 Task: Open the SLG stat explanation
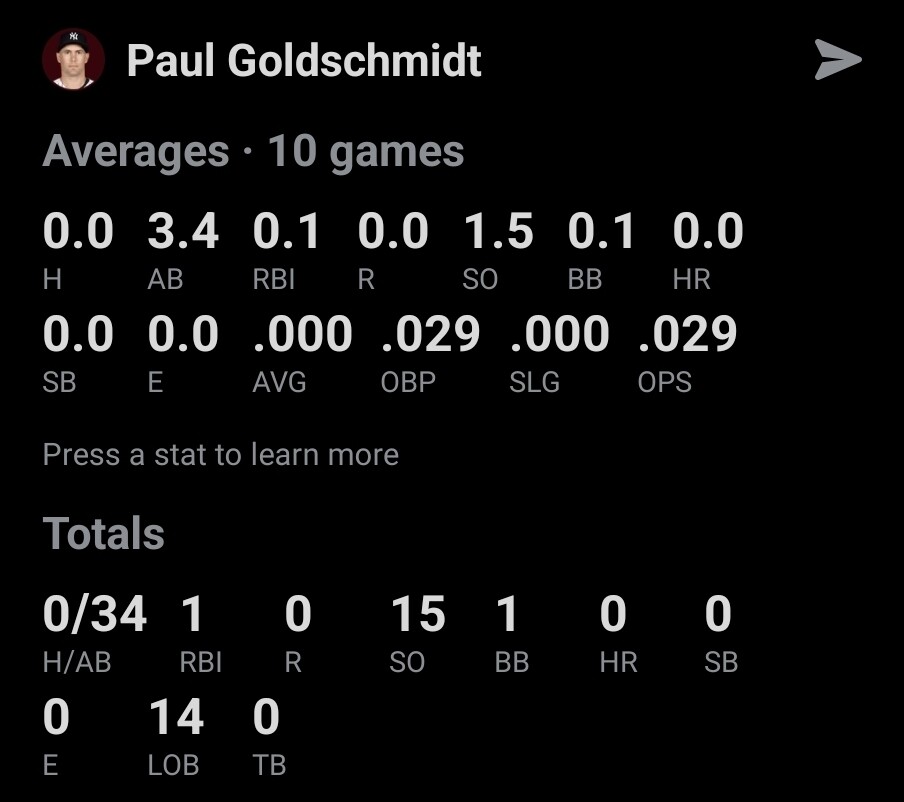coord(559,353)
